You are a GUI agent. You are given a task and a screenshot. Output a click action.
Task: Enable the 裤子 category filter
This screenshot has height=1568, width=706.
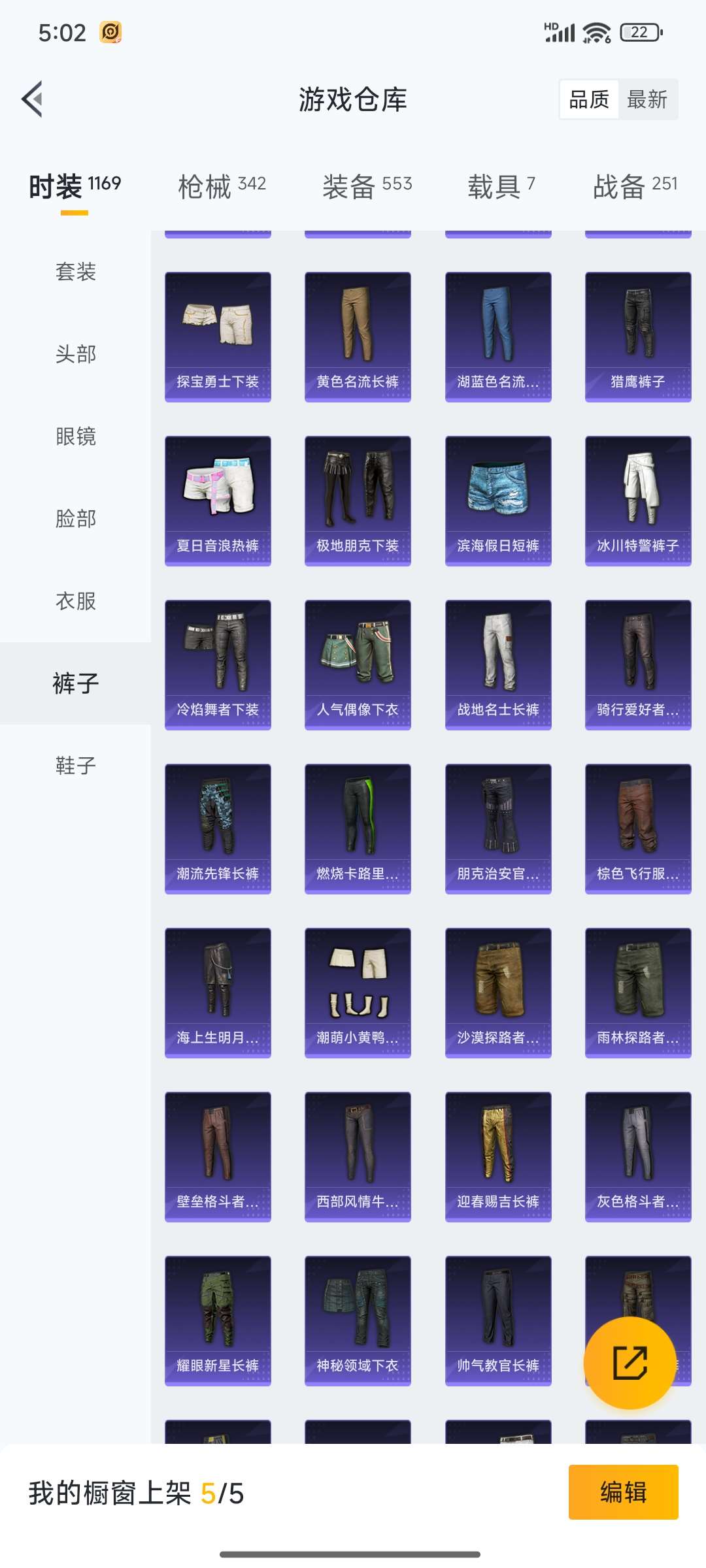75,683
